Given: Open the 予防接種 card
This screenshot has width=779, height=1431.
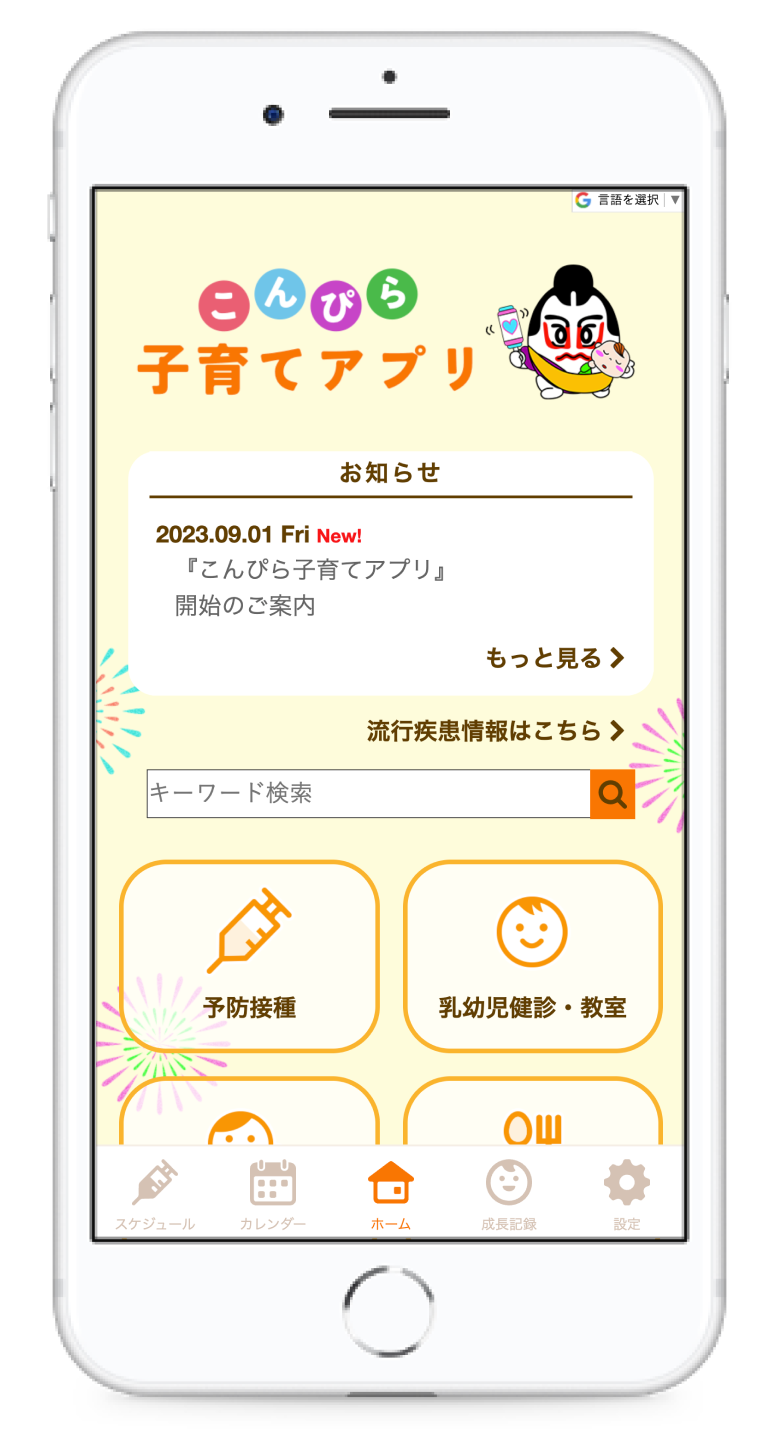Looking at the screenshot, I should (x=249, y=956).
